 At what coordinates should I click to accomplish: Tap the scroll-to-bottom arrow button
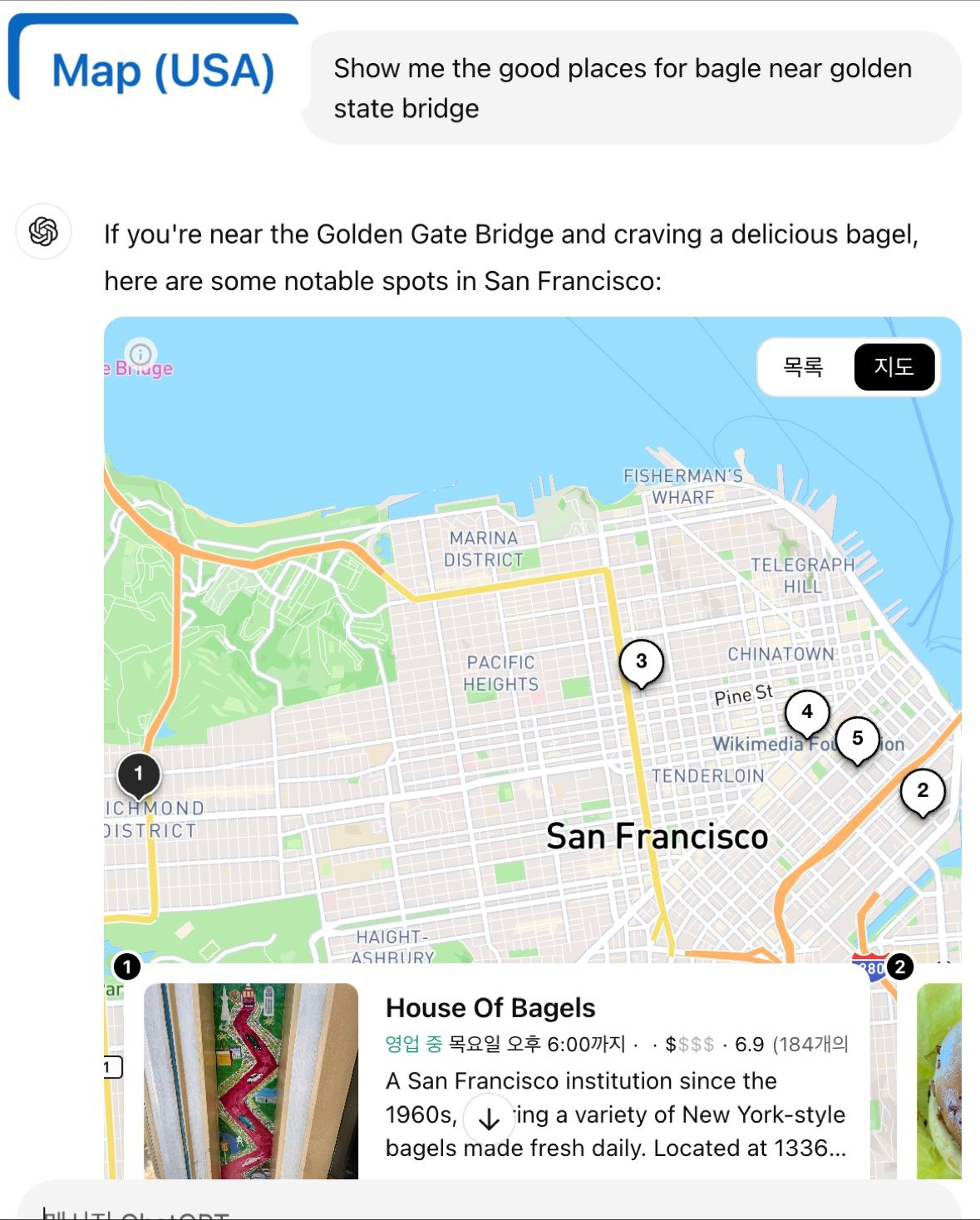point(489,1119)
